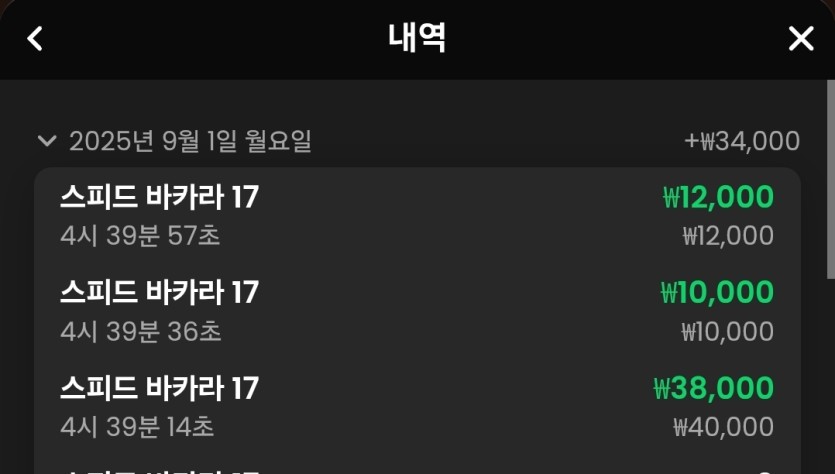Open the 스피드 바카라 17 entry at 4시 39분 14초
Screen dimensions: 835x474
pos(416,406)
